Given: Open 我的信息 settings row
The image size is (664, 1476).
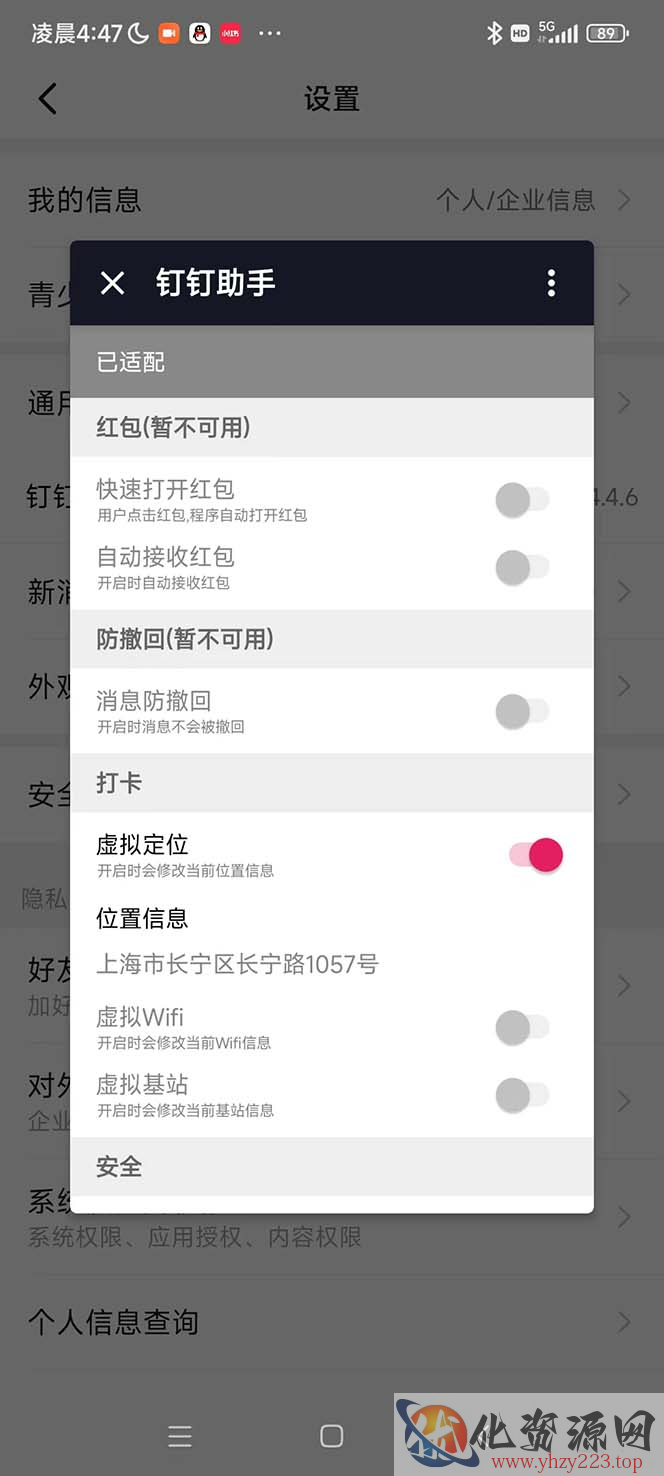Looking at the screenshot, I should (x=330, y=200).
